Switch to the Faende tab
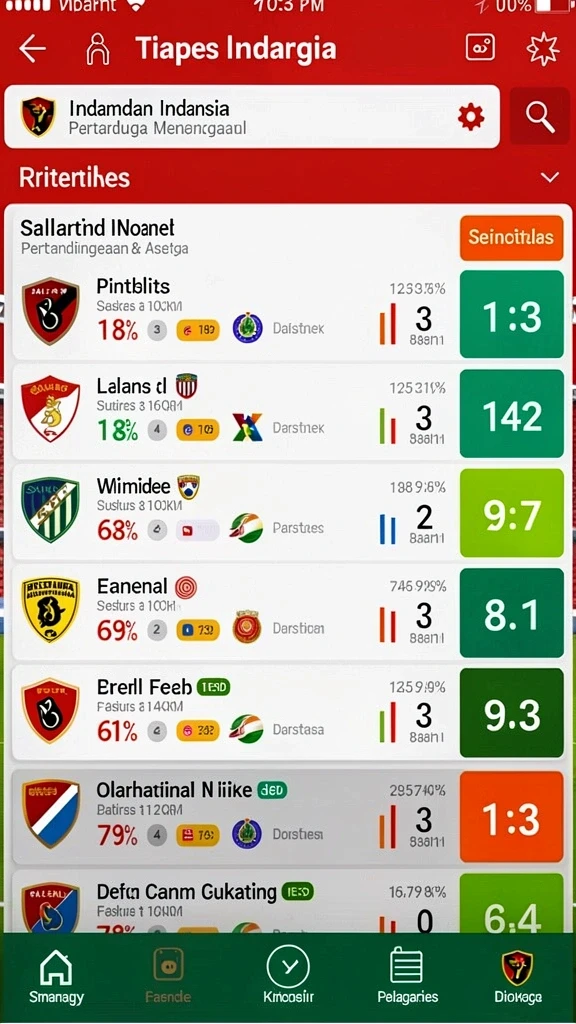 click(168, 976)
